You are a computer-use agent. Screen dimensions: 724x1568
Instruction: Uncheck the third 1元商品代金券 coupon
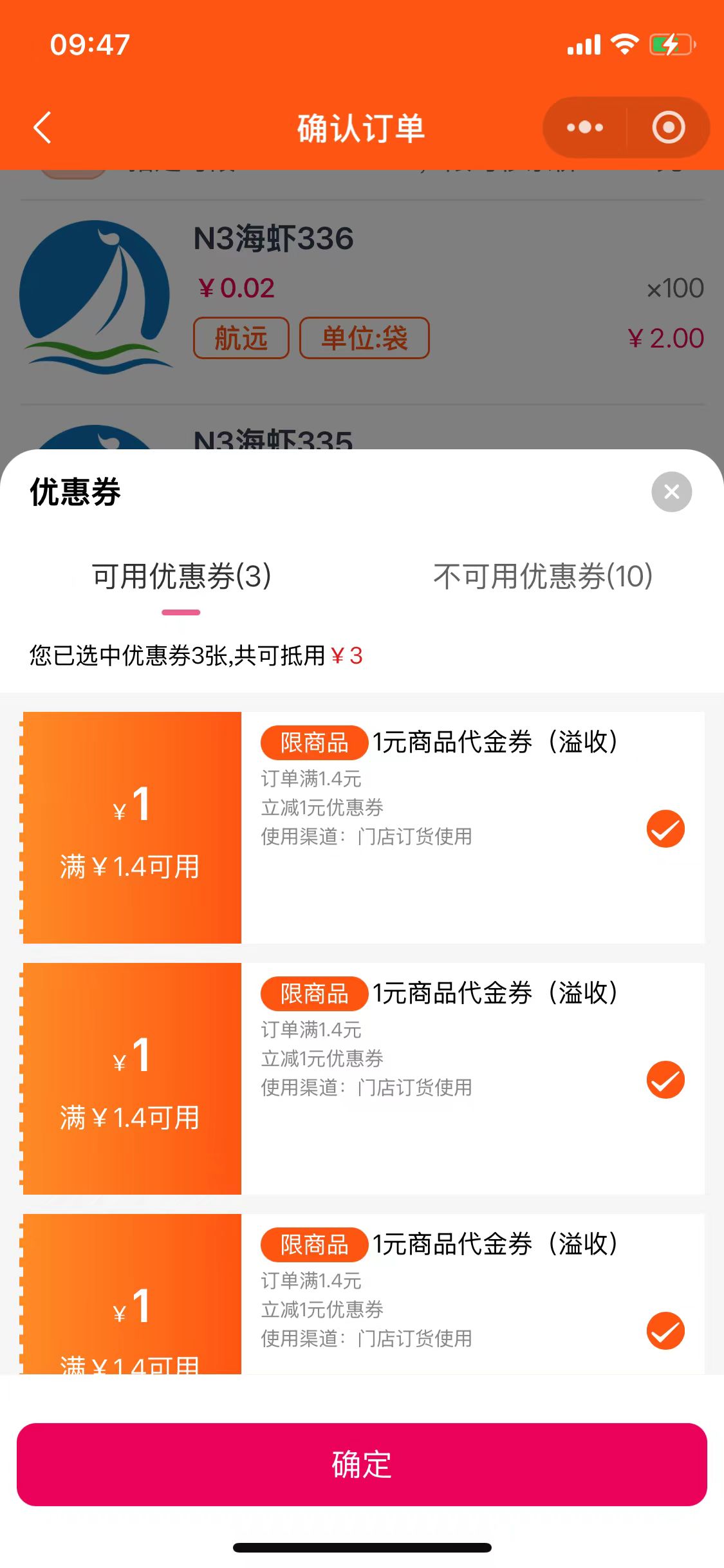click(x=665, y=1330)
